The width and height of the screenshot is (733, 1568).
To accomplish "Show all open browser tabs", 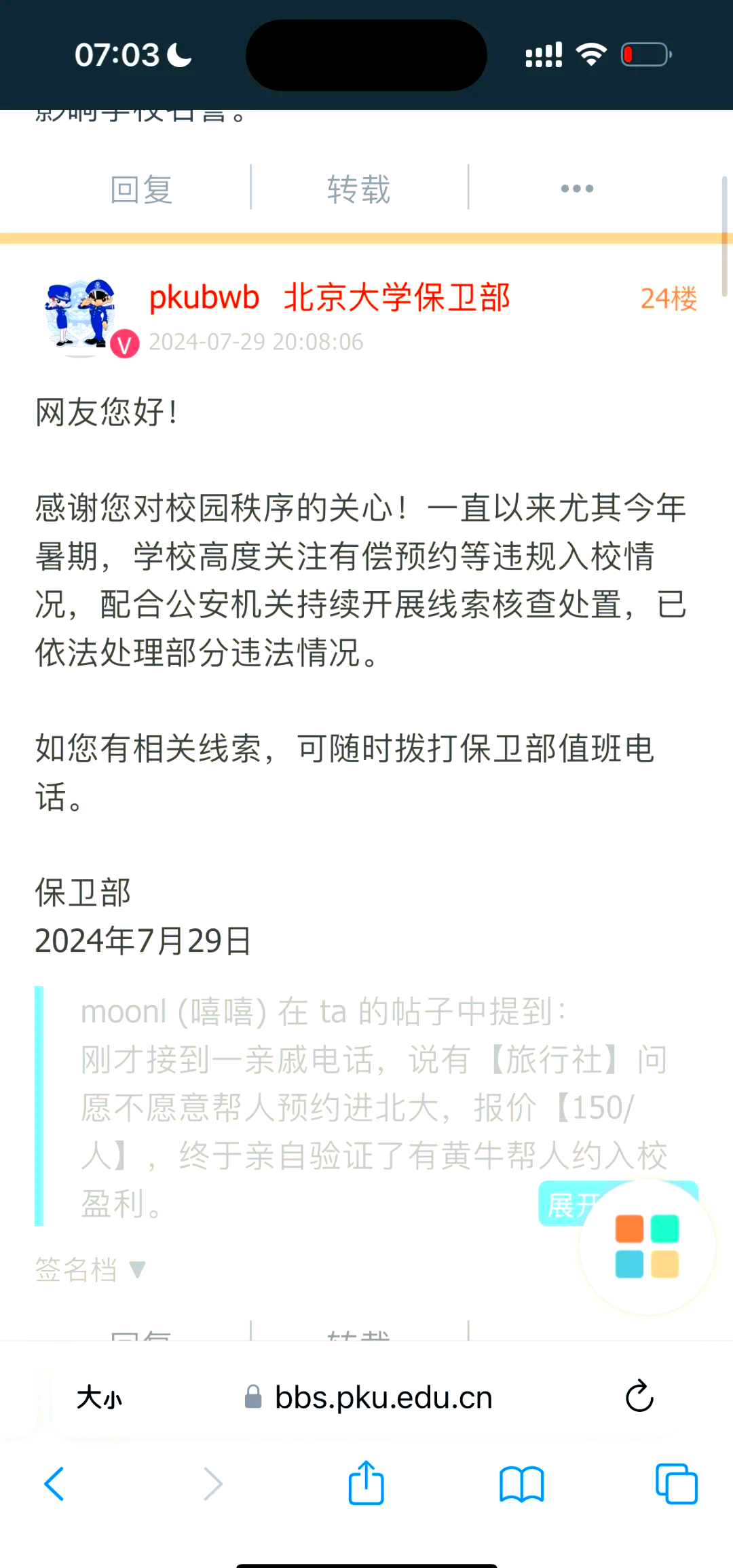I will 676,1484.
